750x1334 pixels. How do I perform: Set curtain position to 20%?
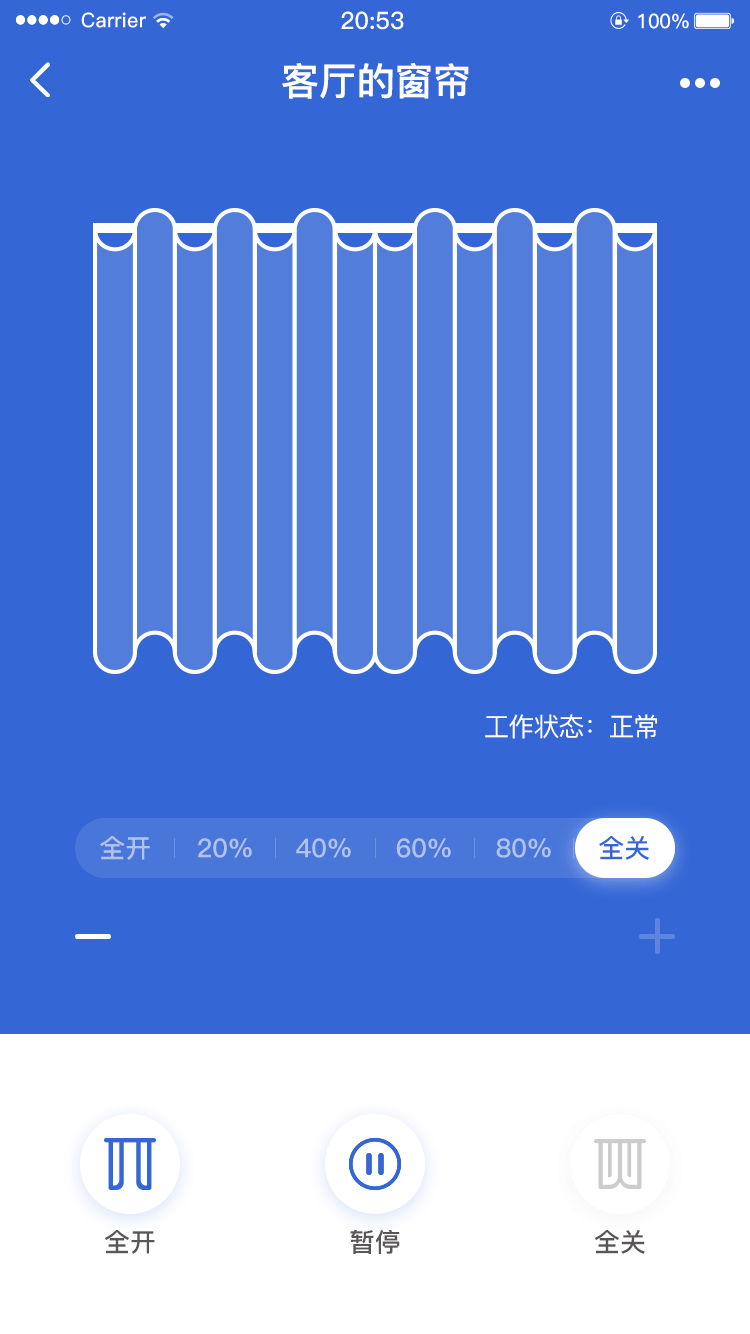coord(224,849)
